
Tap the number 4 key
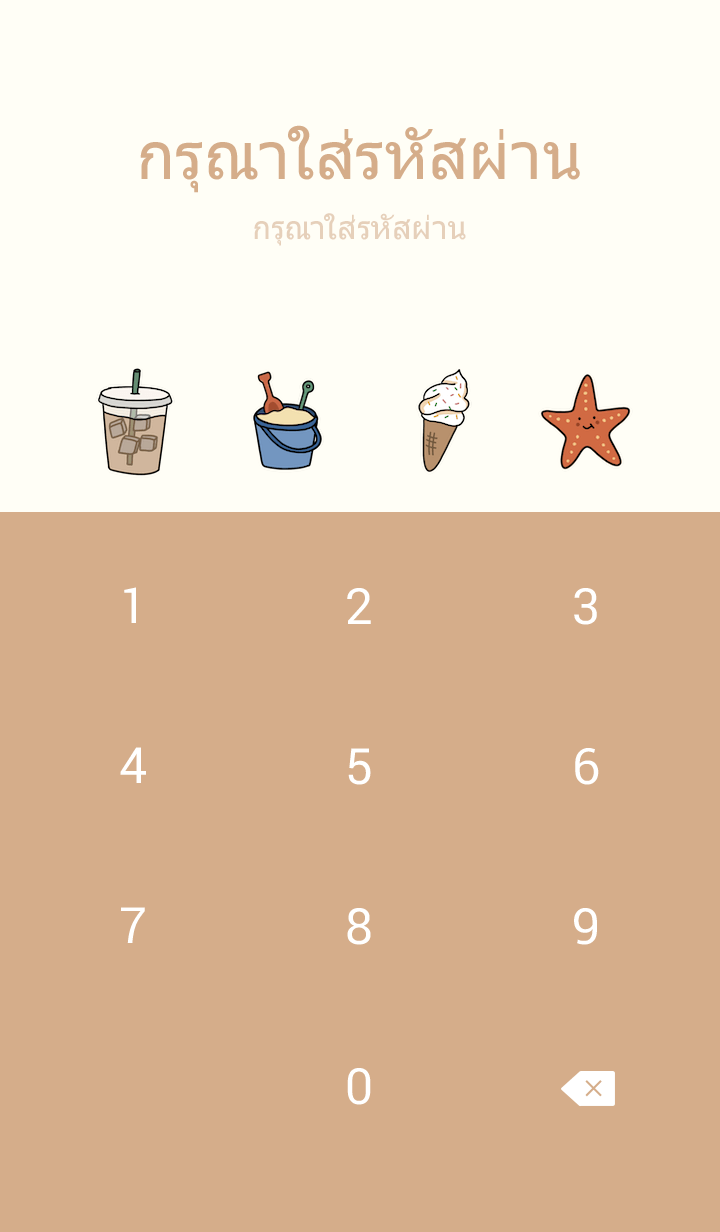pos(132,767)
